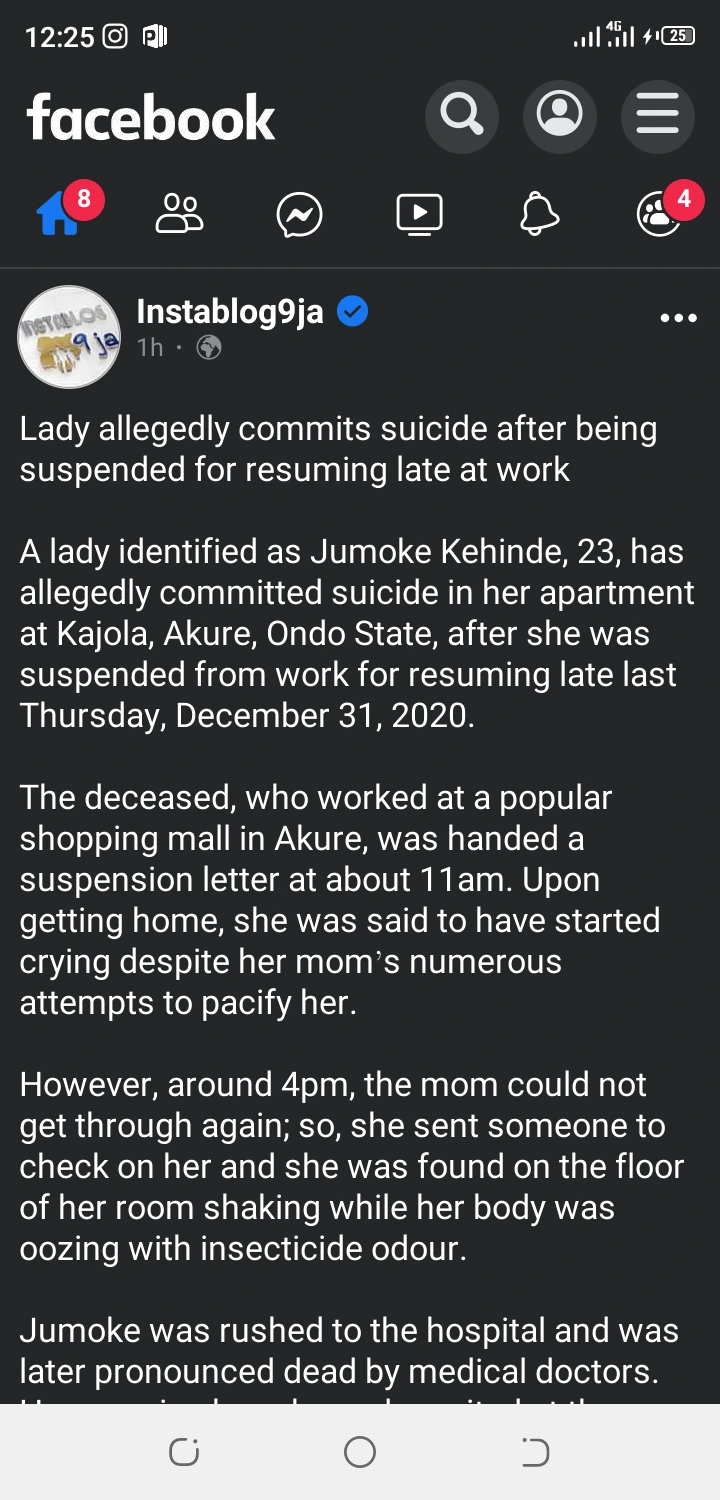Open the Instablog9ja page name
Viewport: 720px width, 1500px height.
[230, 311]
